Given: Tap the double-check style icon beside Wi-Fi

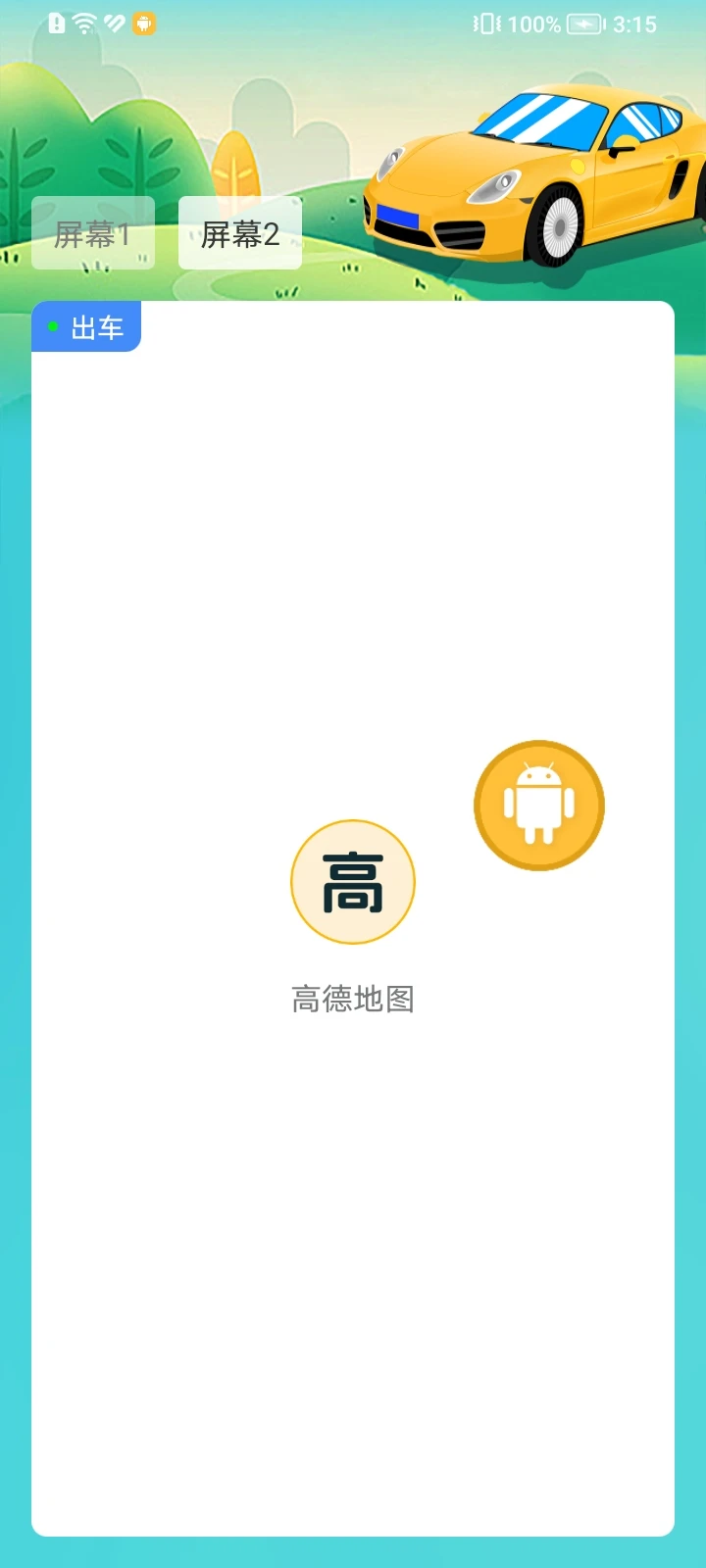Looking at the screenshot, I should click(111, 24).
